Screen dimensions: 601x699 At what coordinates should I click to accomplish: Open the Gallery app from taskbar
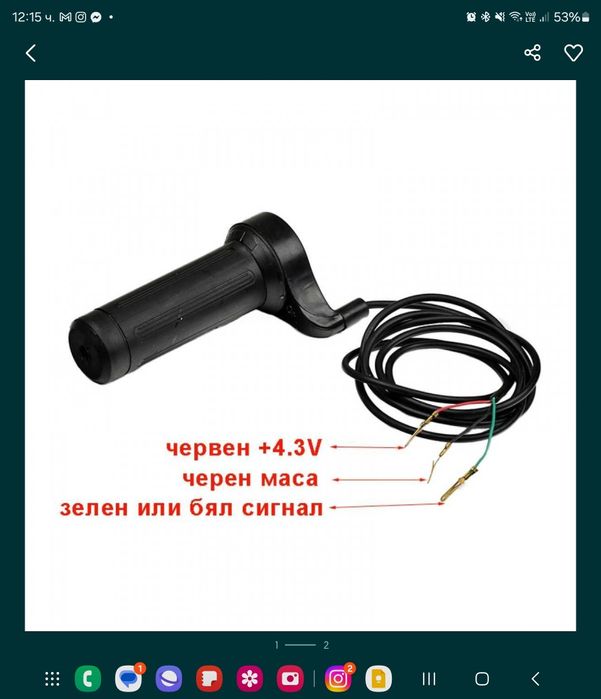(x=249, y=678)
